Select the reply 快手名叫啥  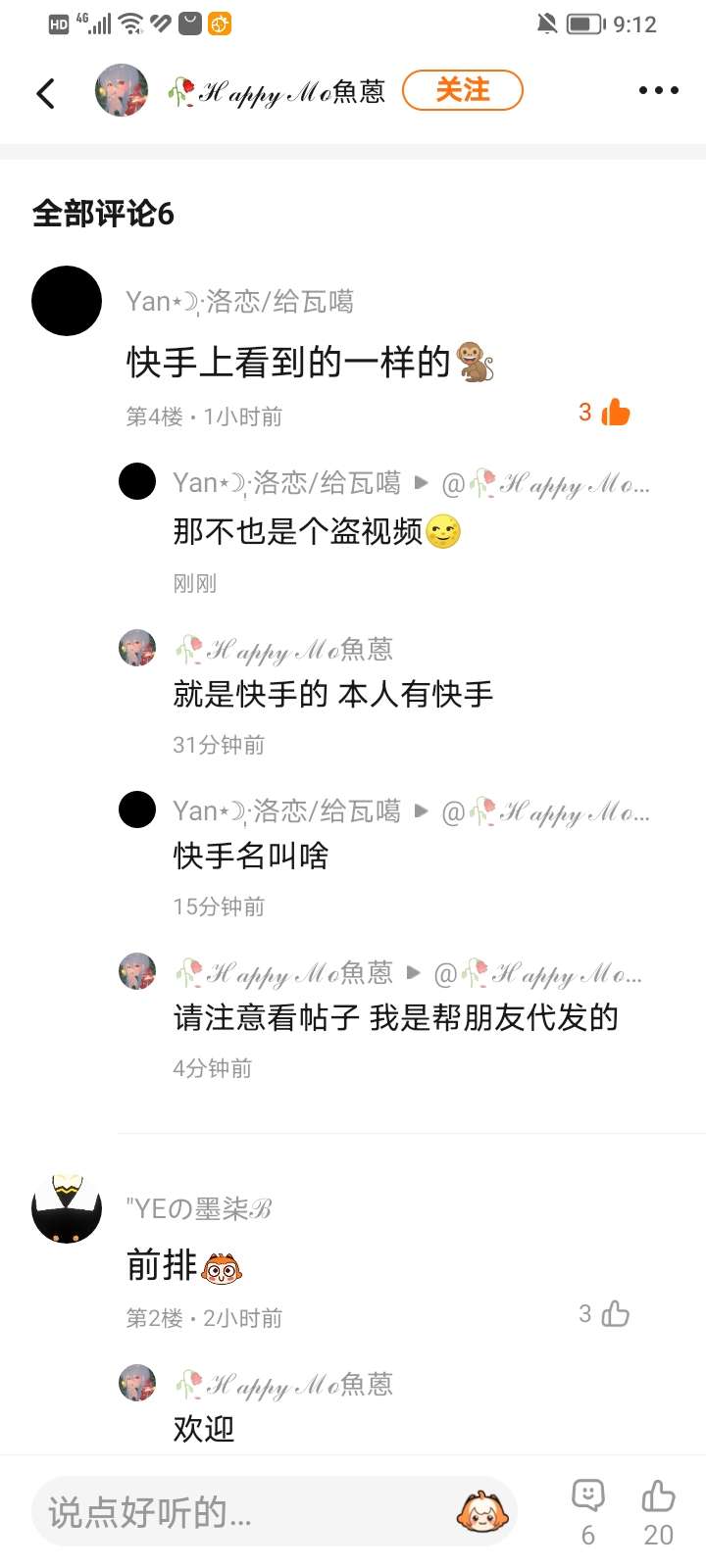coord(251,857)
